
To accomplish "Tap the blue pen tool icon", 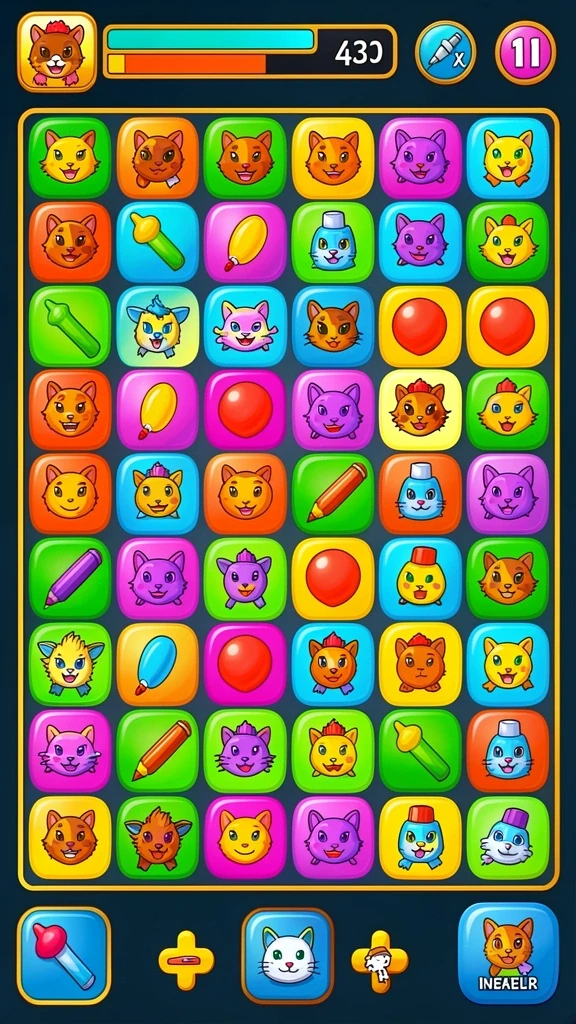I will coord(445,53).
